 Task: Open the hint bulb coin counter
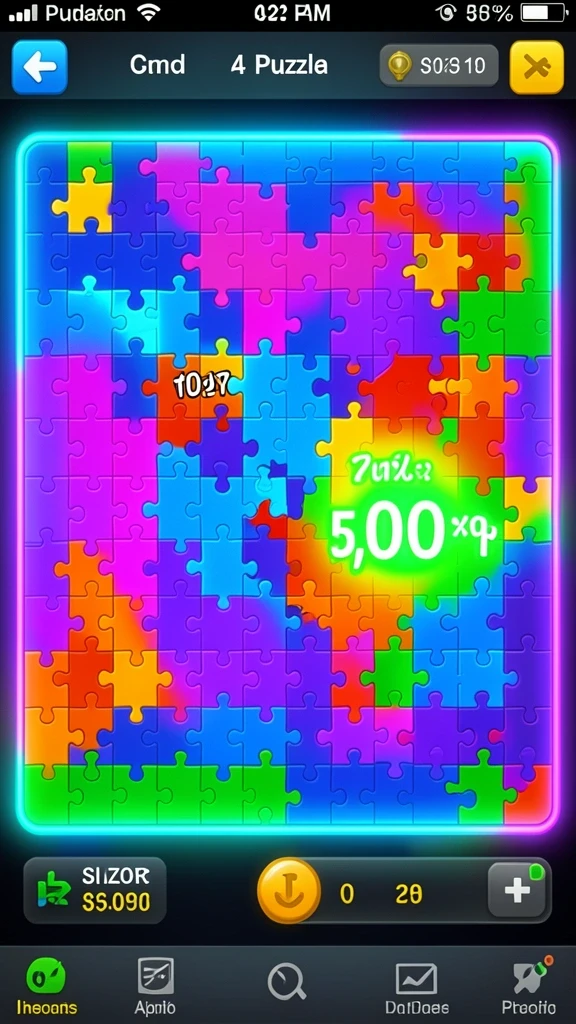coord(438,66)
